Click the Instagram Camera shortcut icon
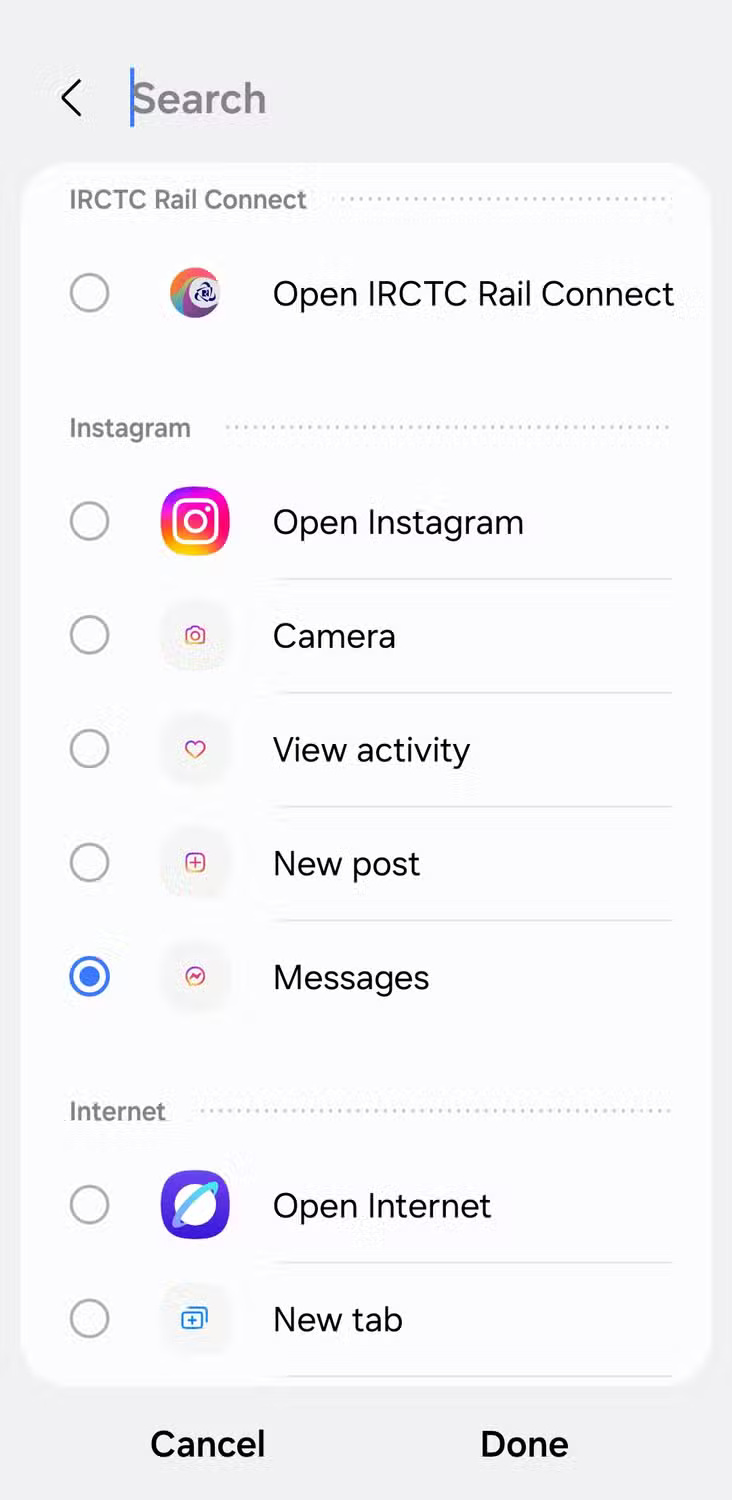Image resolution: width=732 pixels, height=1500 pixels. pyautogui.click(x=195, y=635)
